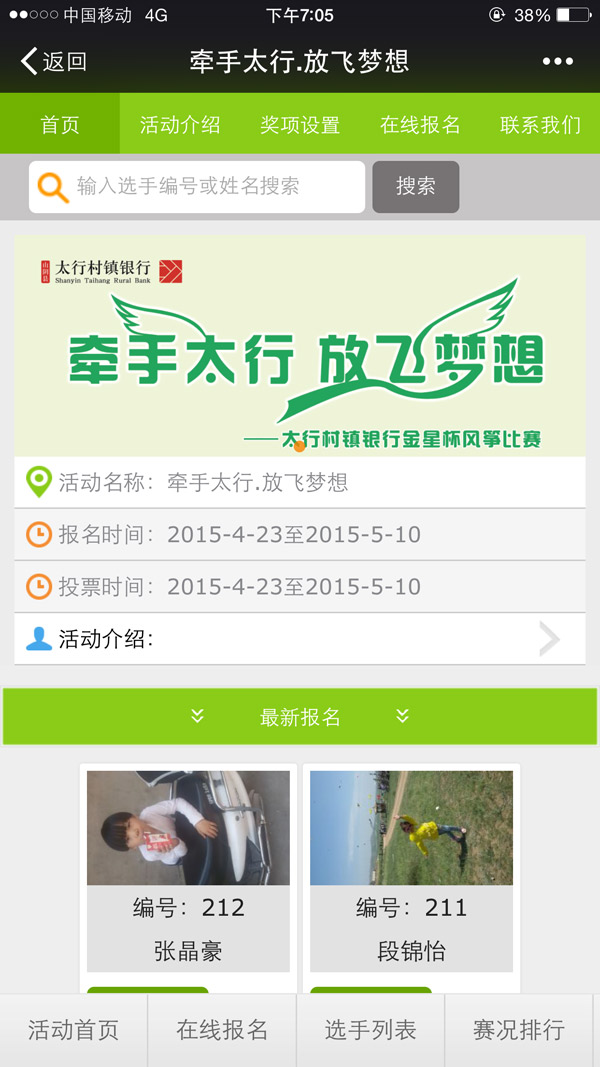The width and height of the screenshot is (600, 1067).
Task: View the 选手列表 section
Action: (x=370, y=1030)
